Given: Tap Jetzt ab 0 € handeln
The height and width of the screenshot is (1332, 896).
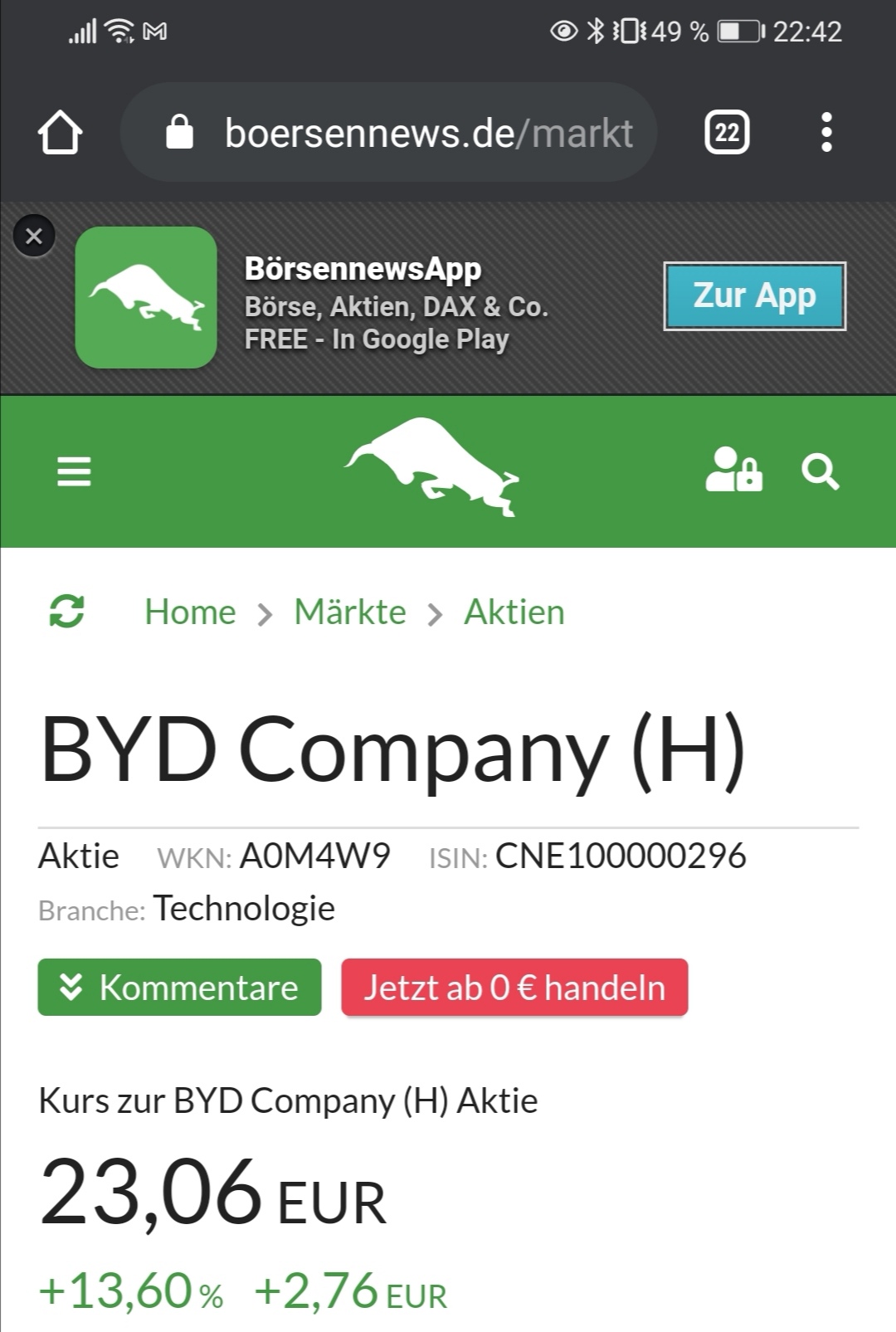Looking at the screenshot, I should (514, 987).
